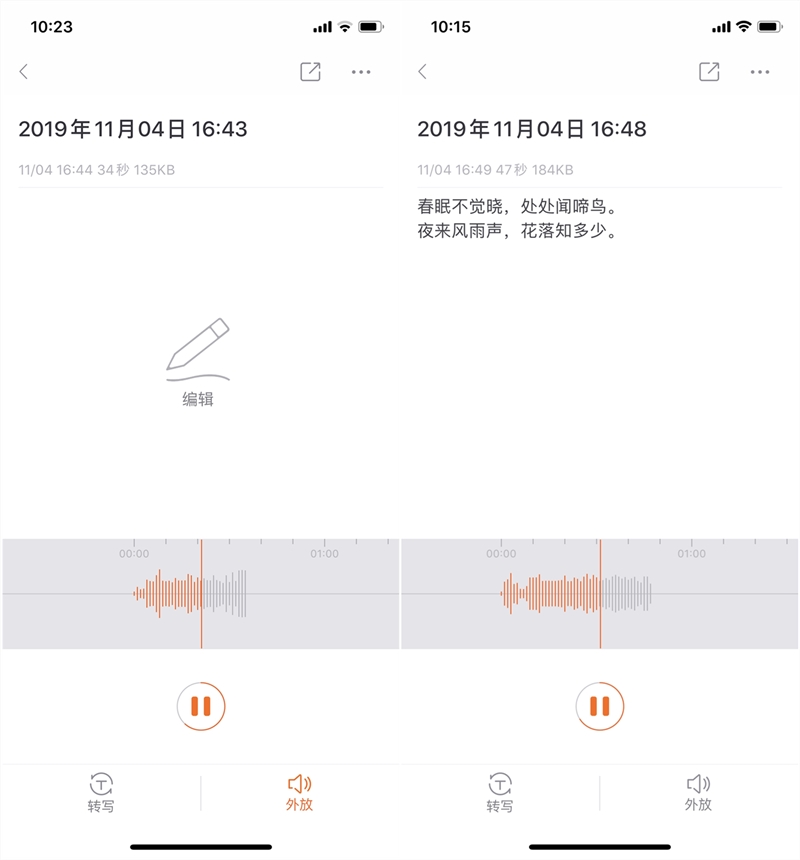This screenshot has width=800, height=860.
Task: Pause playback of the 16:43 recording
Action: tap(201, 706)
